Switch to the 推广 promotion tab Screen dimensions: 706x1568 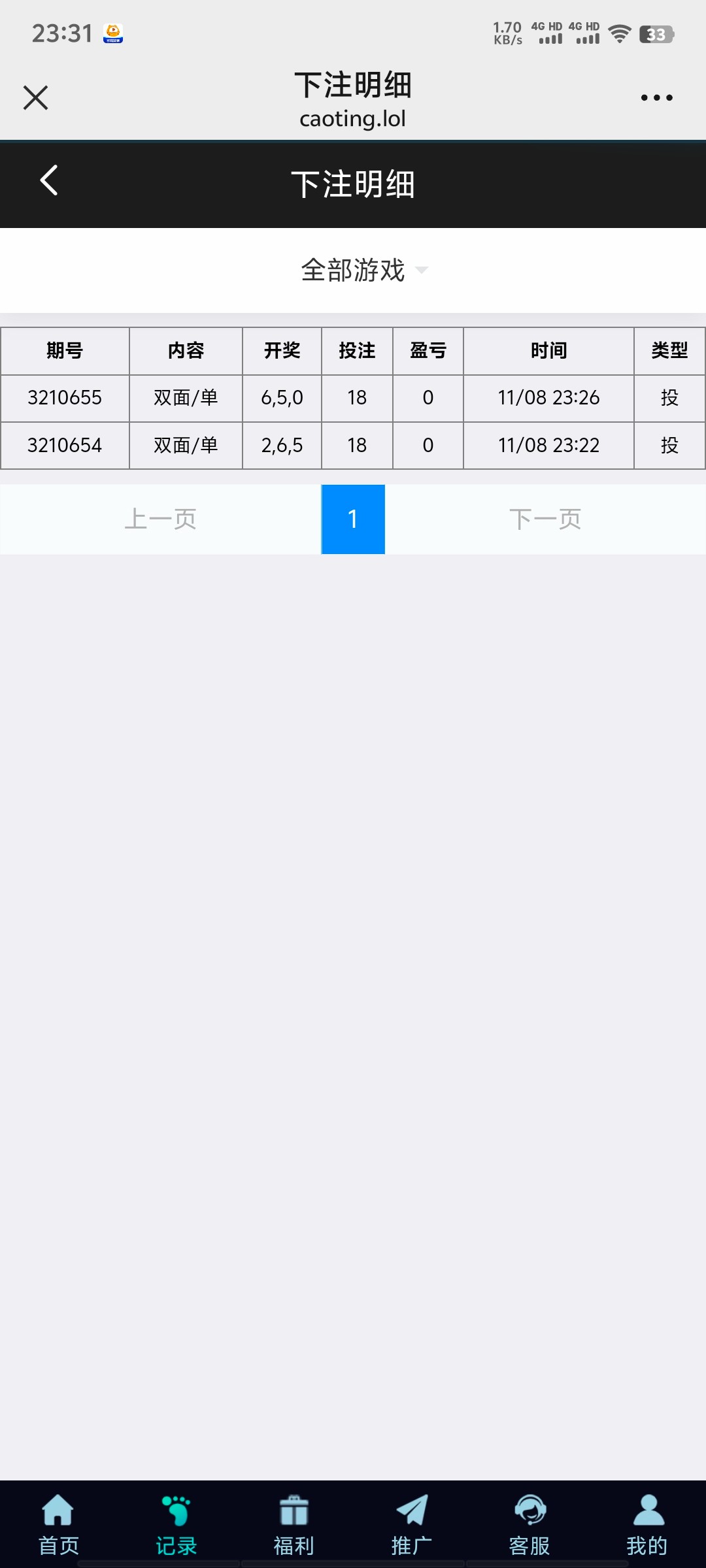click(x=412, y=1525)
